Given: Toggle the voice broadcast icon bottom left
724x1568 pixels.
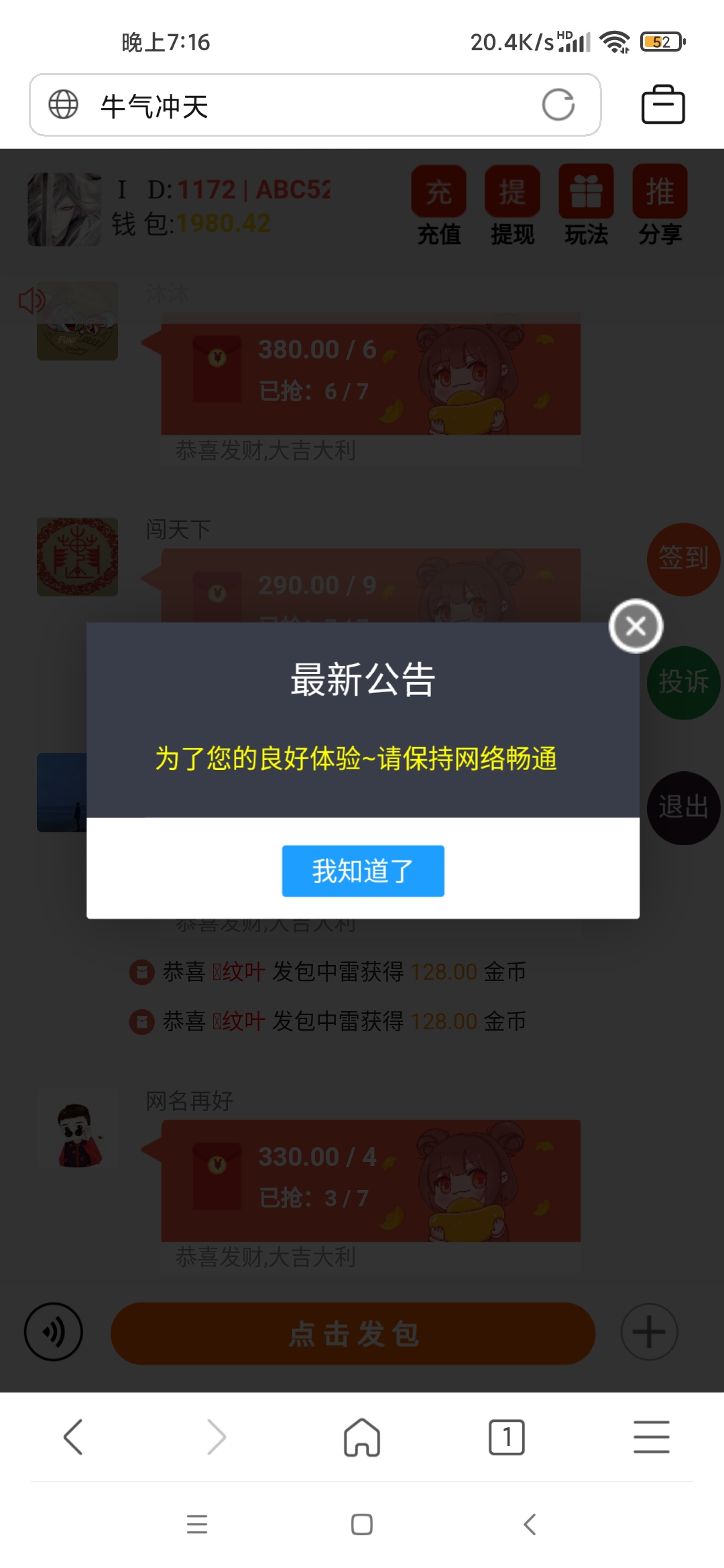Looking at the screenshot, I should [x=54, y=1332].
